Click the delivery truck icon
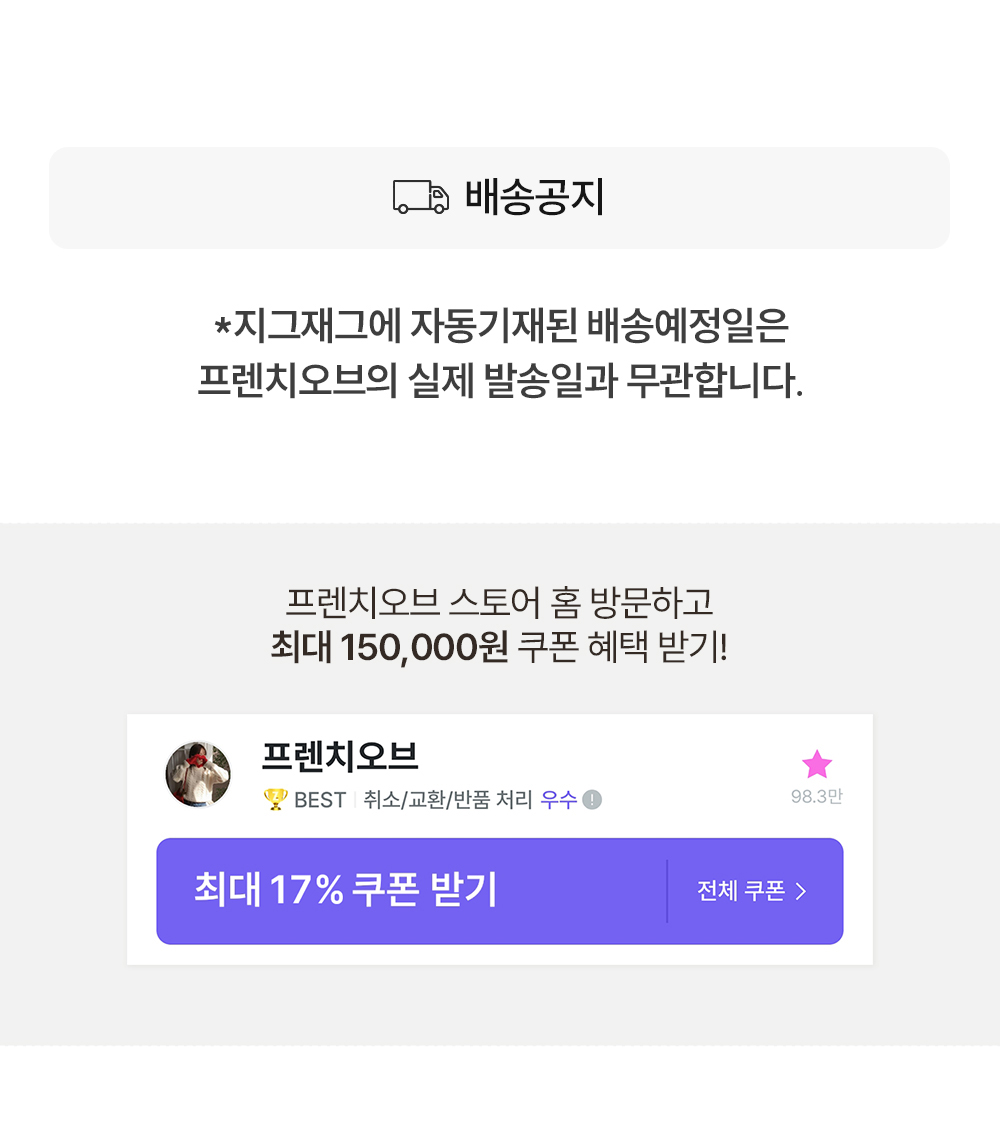Viewport: 1000px width, 1140px height. point(420,198)
